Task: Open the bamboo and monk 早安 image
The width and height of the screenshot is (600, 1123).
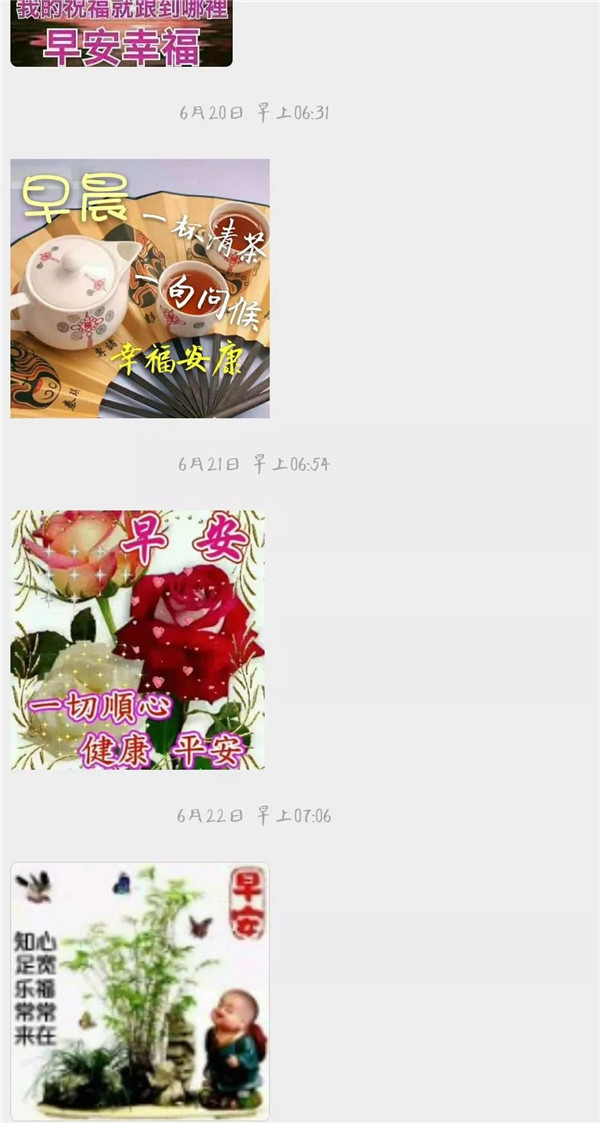Action: point(140,990)
